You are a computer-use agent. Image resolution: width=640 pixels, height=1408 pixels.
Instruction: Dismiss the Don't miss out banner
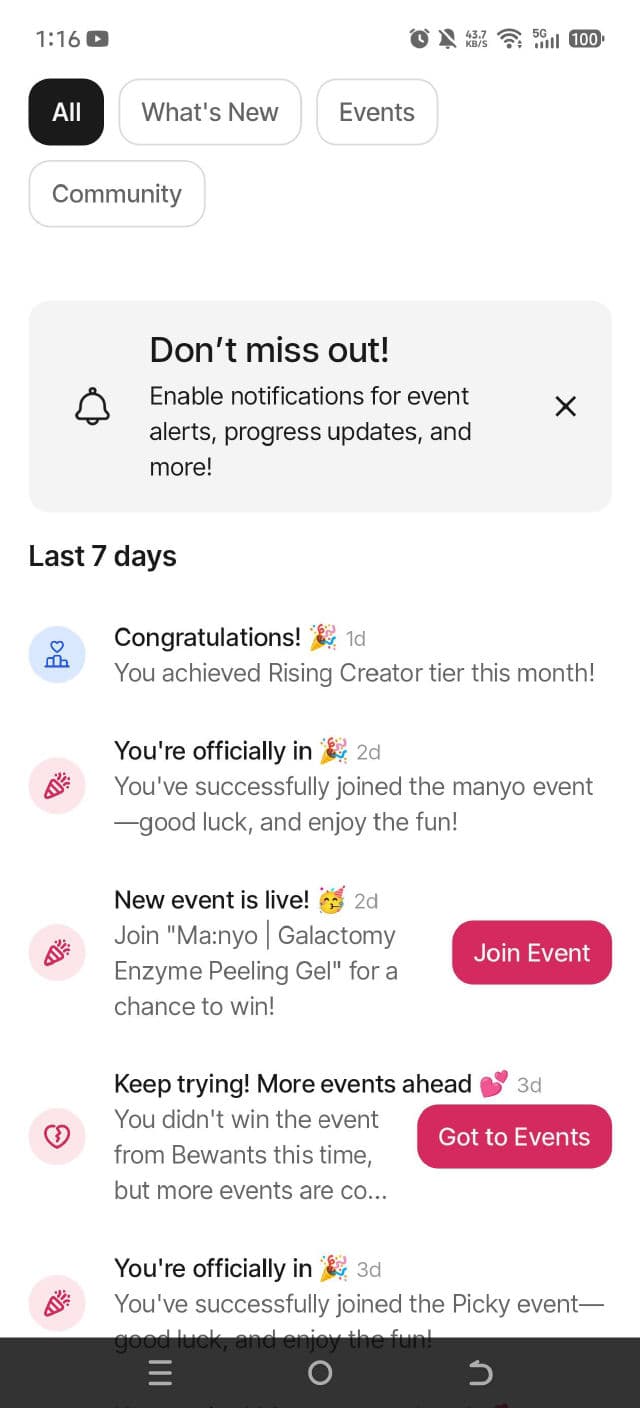(565, 406)
